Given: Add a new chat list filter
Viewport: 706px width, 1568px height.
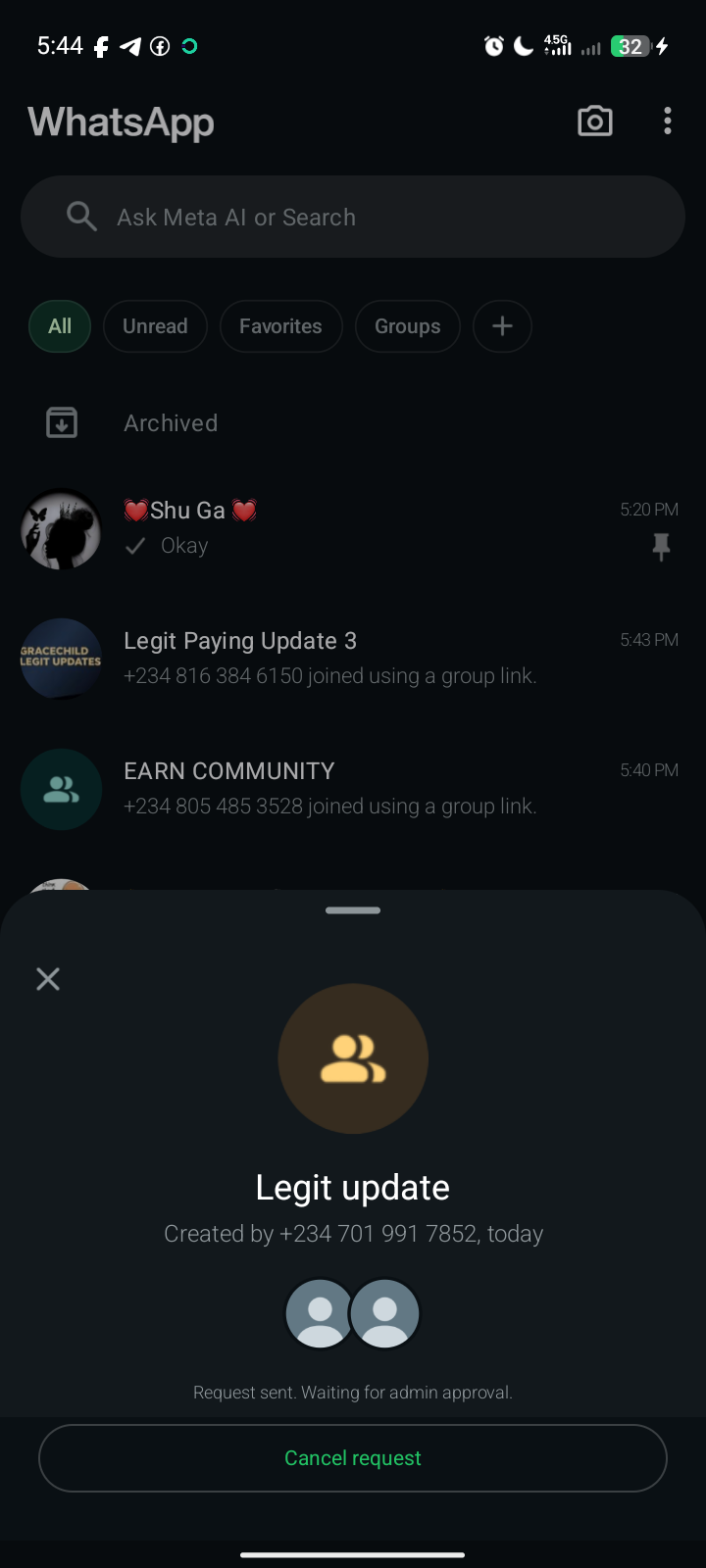Looking at the screenshot, I should 502,326.
